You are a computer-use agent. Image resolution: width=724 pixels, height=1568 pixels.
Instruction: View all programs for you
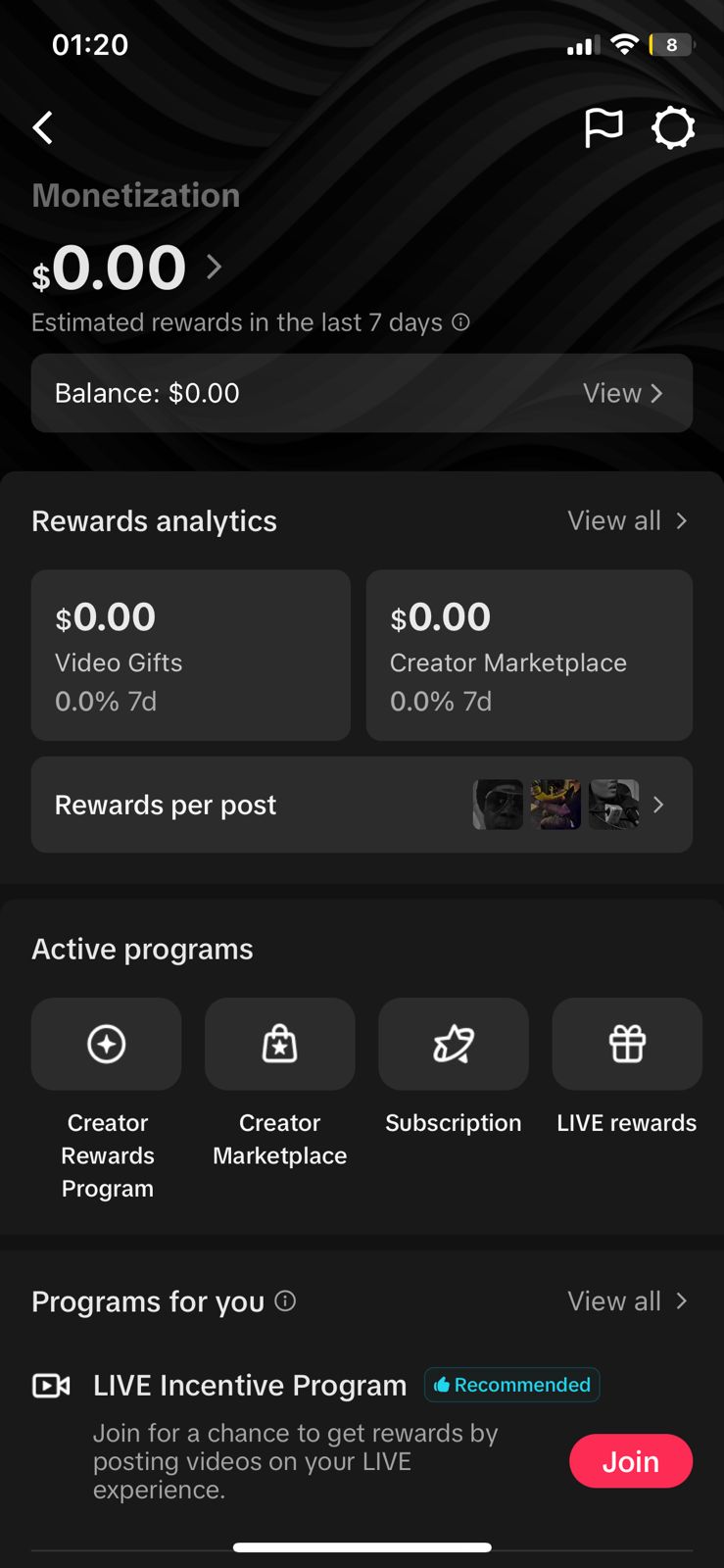coord(627,1301)
